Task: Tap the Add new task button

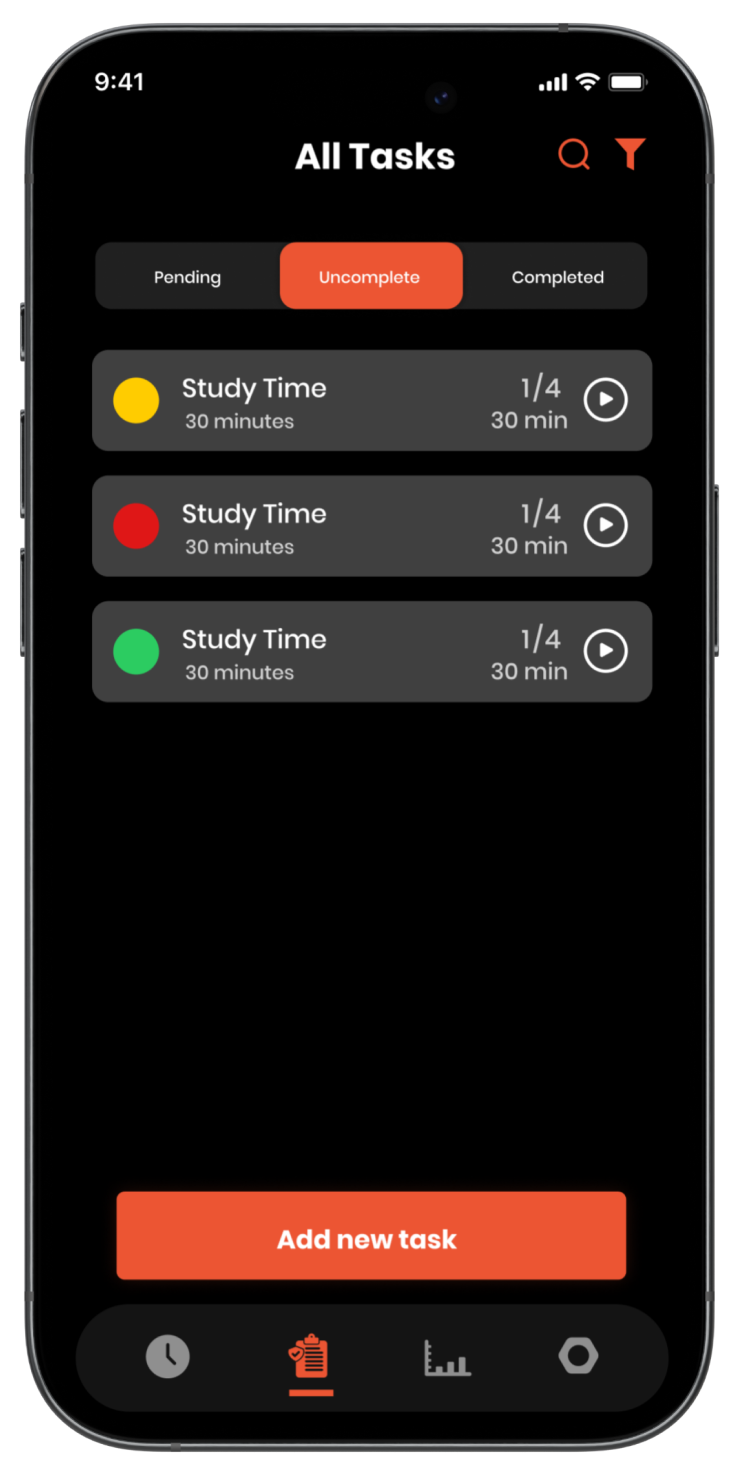Action: (371, 1236)
